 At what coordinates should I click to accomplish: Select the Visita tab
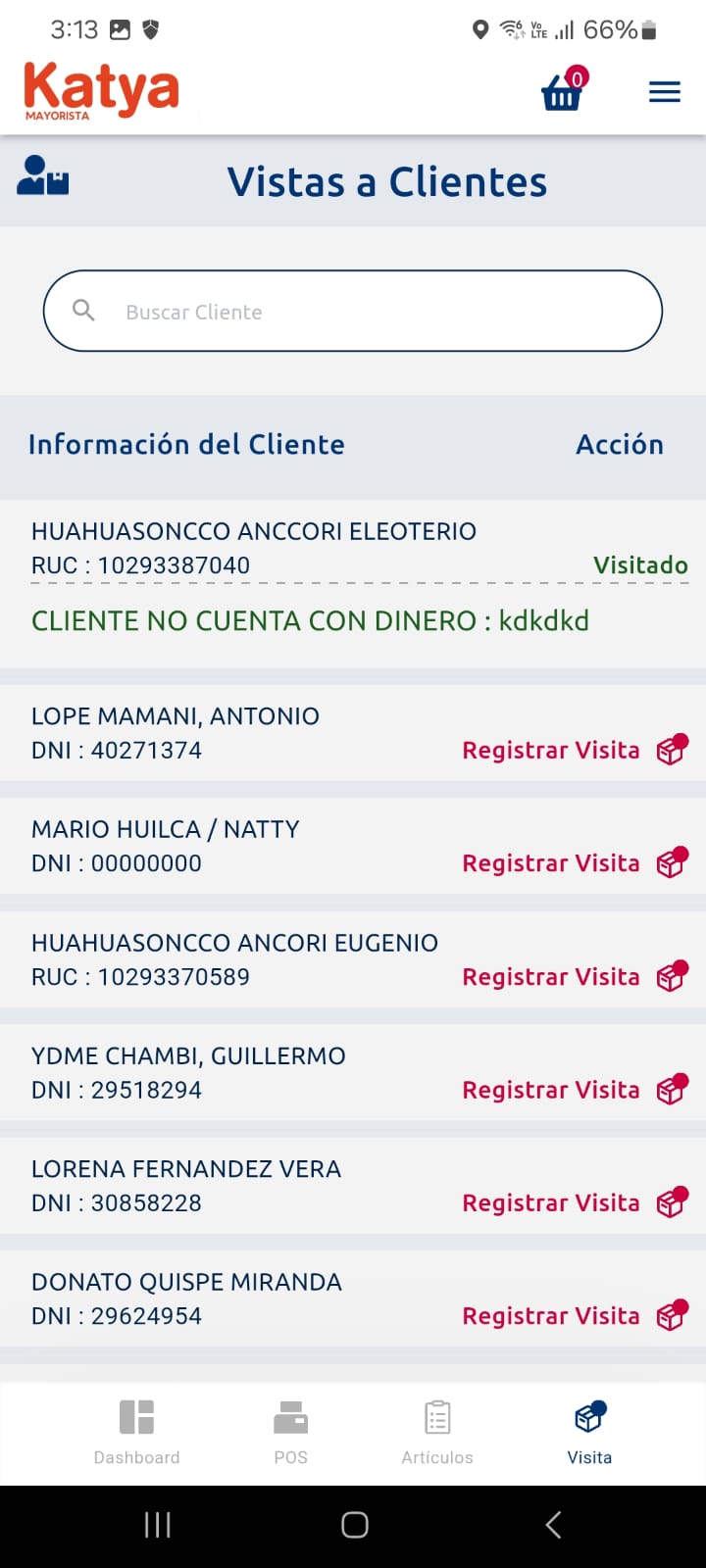click(589, 1432)
